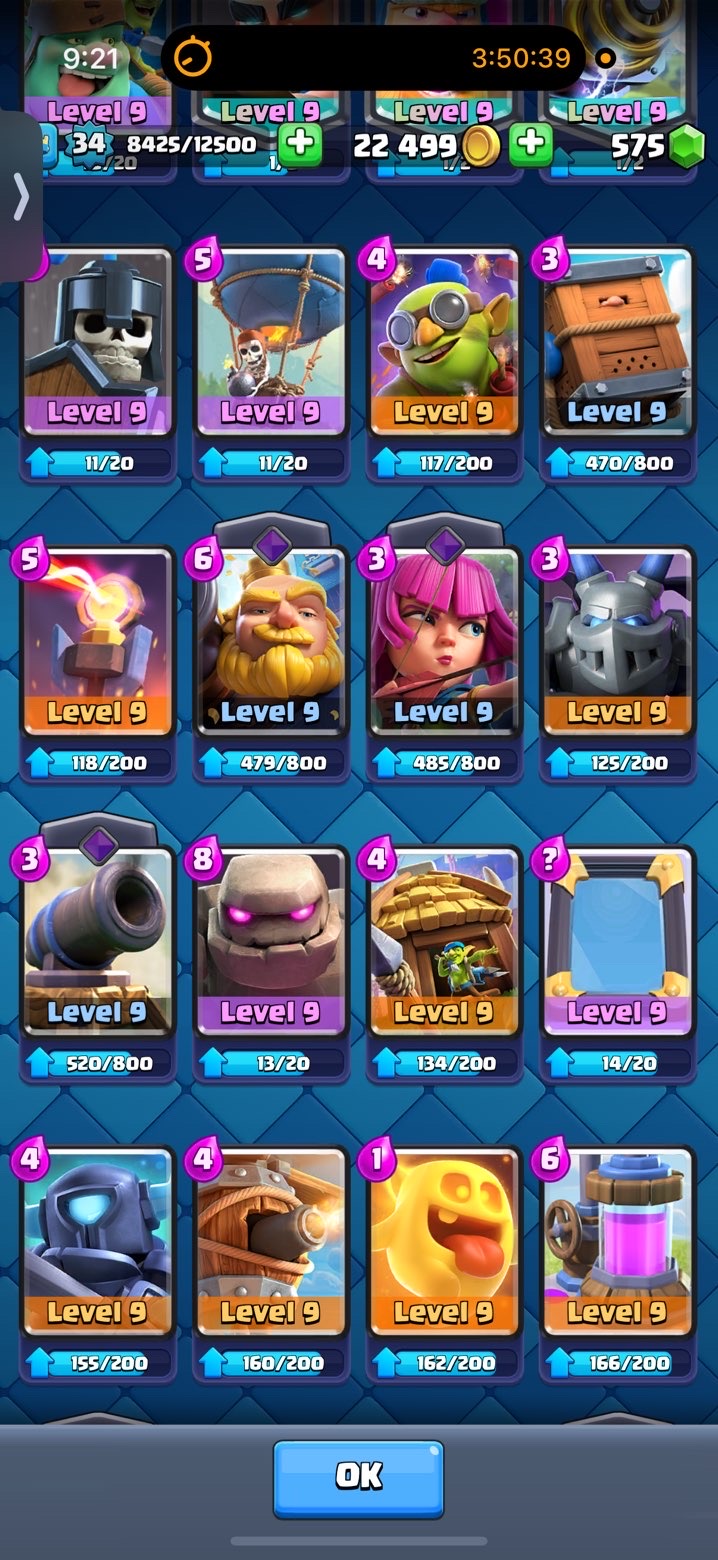Add experience with the plus next to 8425/12500

point(299,146)
